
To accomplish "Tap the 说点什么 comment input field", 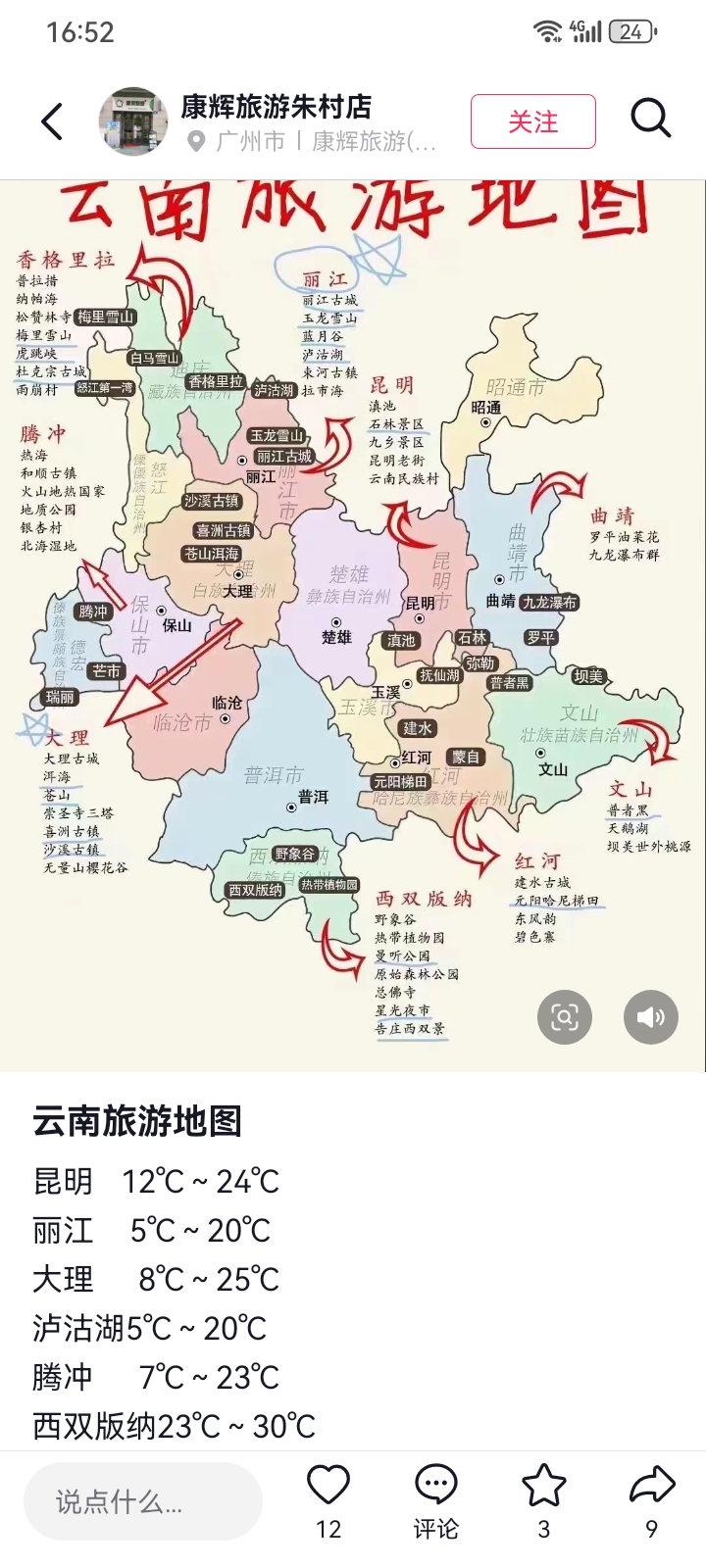I will pyautogui.click(x=143, y=1501).
